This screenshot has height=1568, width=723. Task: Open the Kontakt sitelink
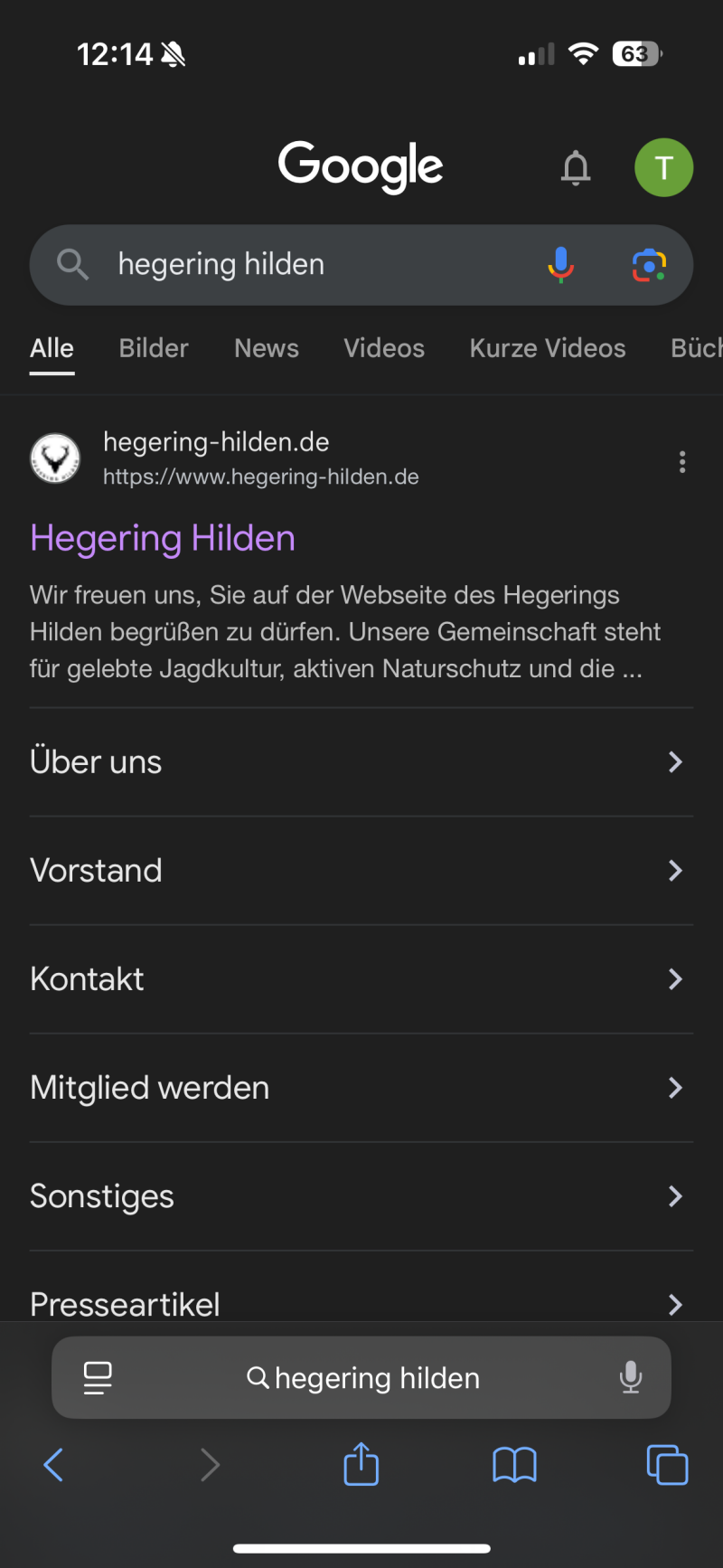361,979
